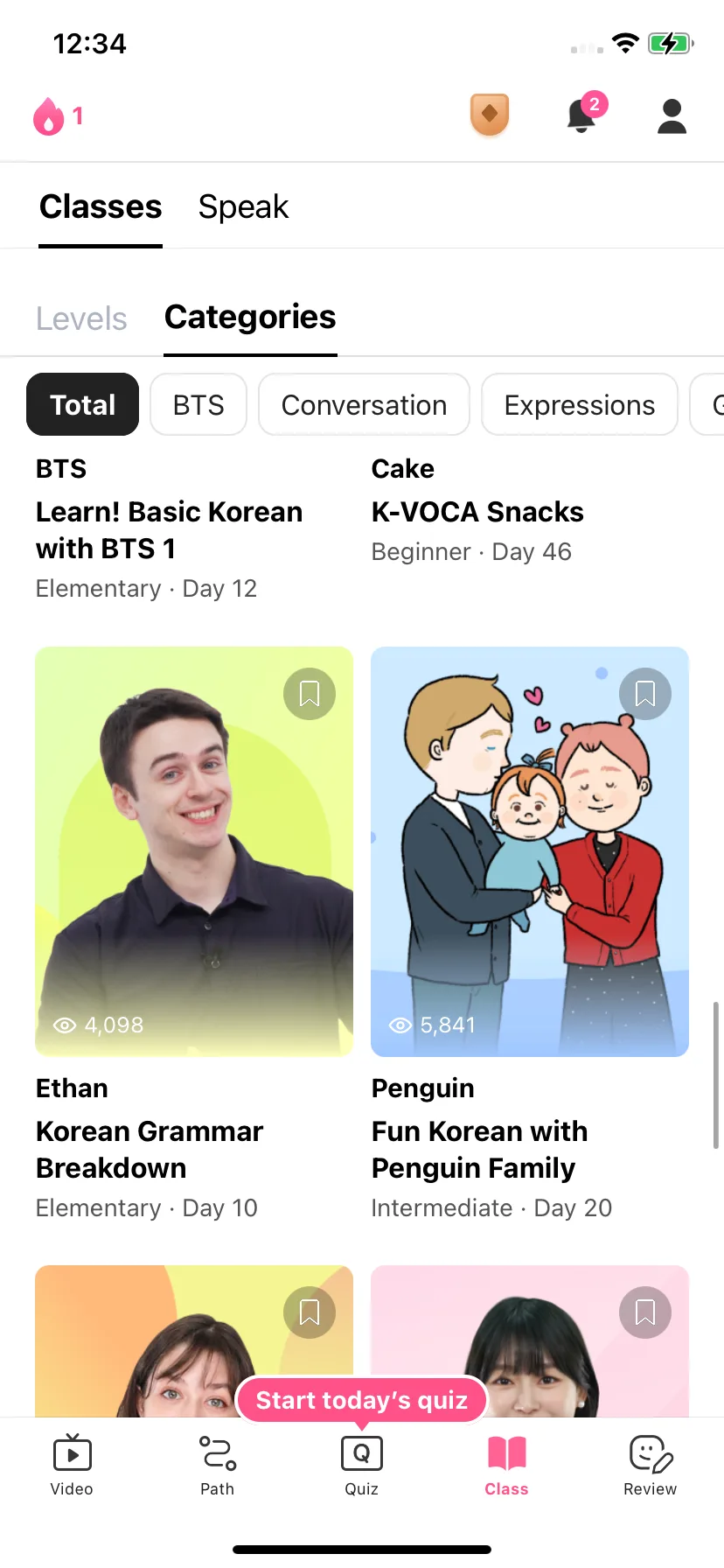Switch to the Levels tab

[81, 318]
